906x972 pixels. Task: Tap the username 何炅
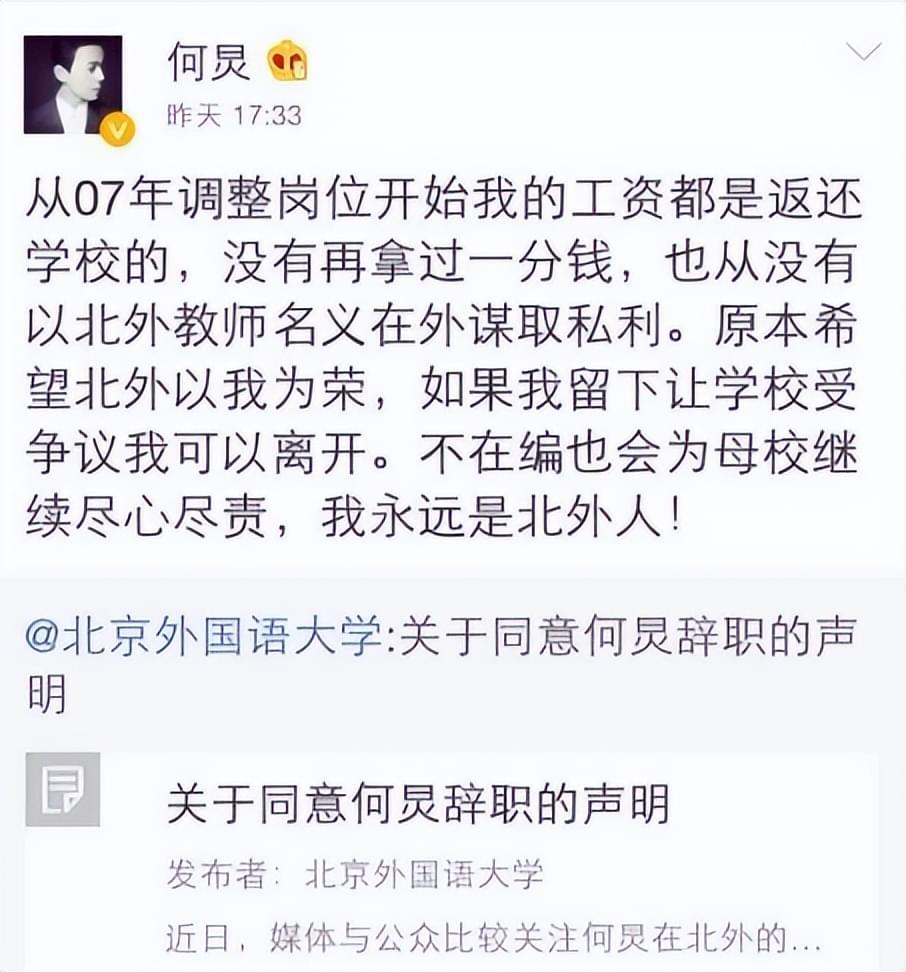[x=208, y=63]
